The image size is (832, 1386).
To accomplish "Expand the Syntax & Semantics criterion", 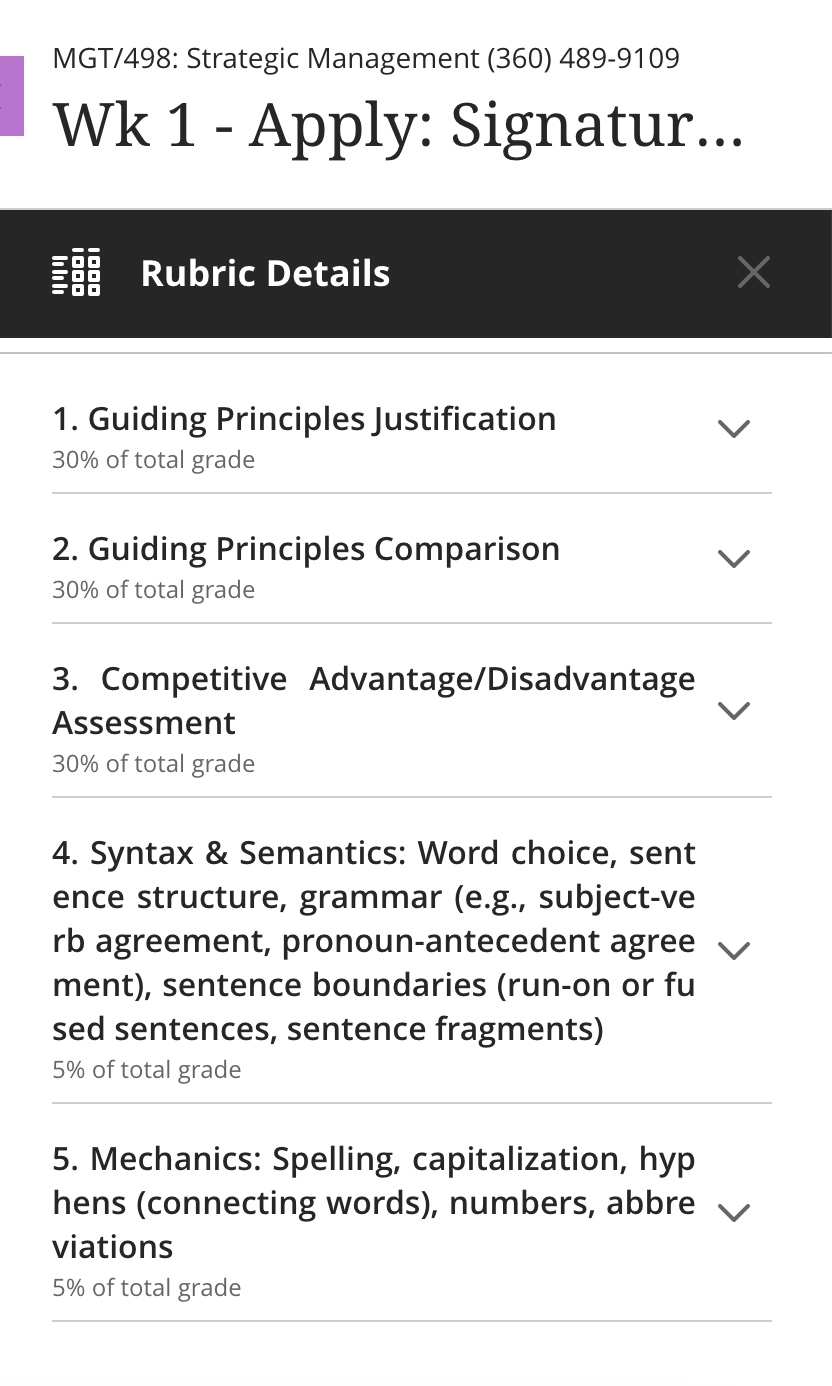I will point(734,951).
